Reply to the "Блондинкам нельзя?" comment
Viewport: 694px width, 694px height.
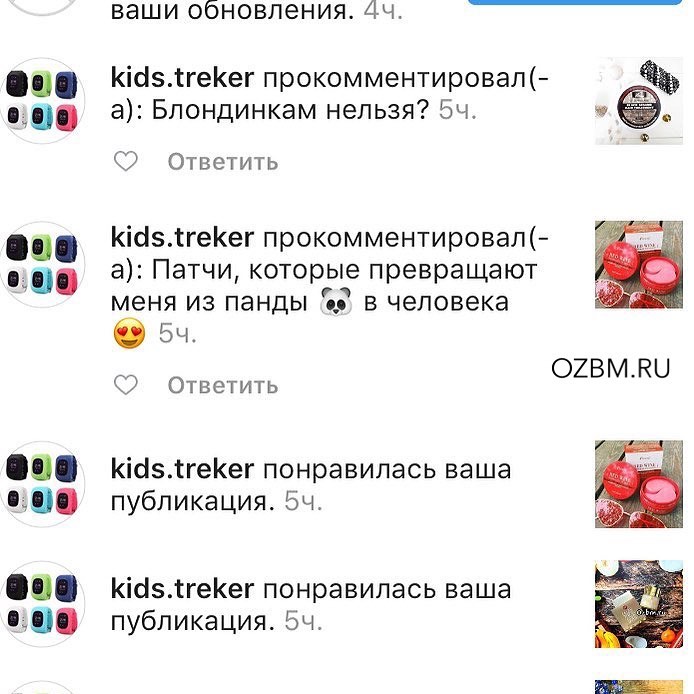222,162
